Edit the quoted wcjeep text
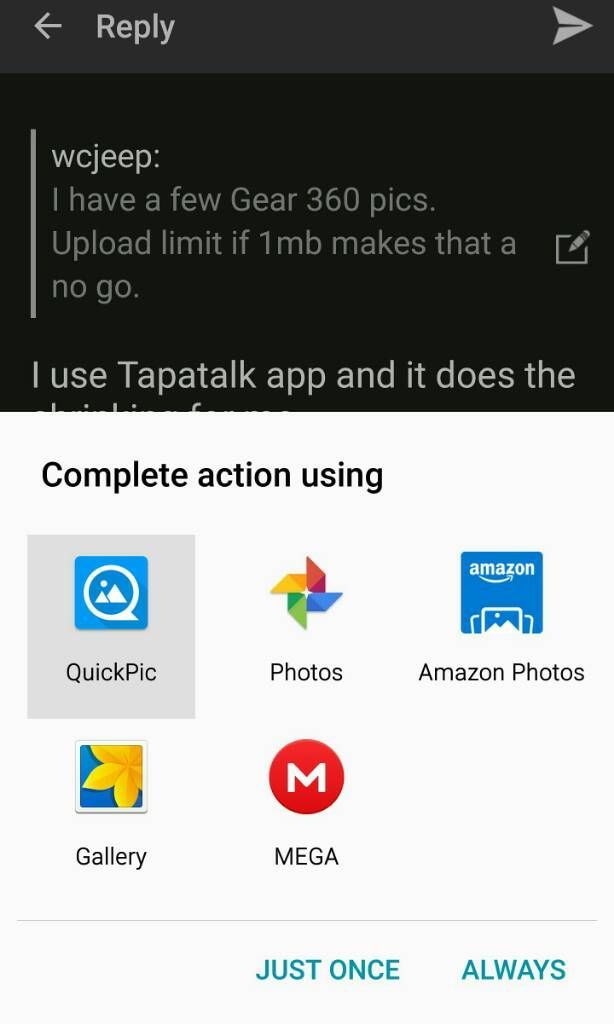The width and height of the screenshot is (614, 1024). point(572,247)
